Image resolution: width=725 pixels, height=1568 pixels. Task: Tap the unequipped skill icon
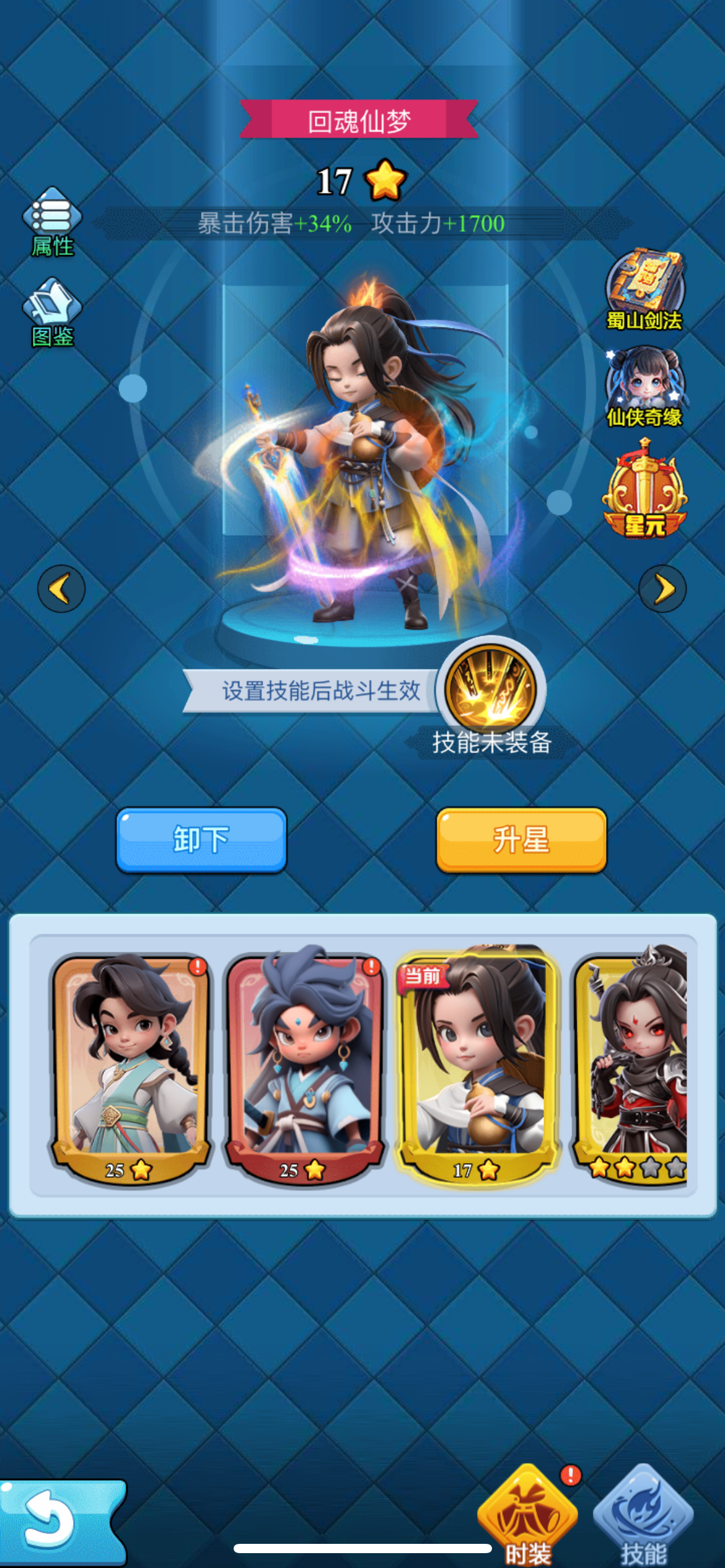click(491, 689)
